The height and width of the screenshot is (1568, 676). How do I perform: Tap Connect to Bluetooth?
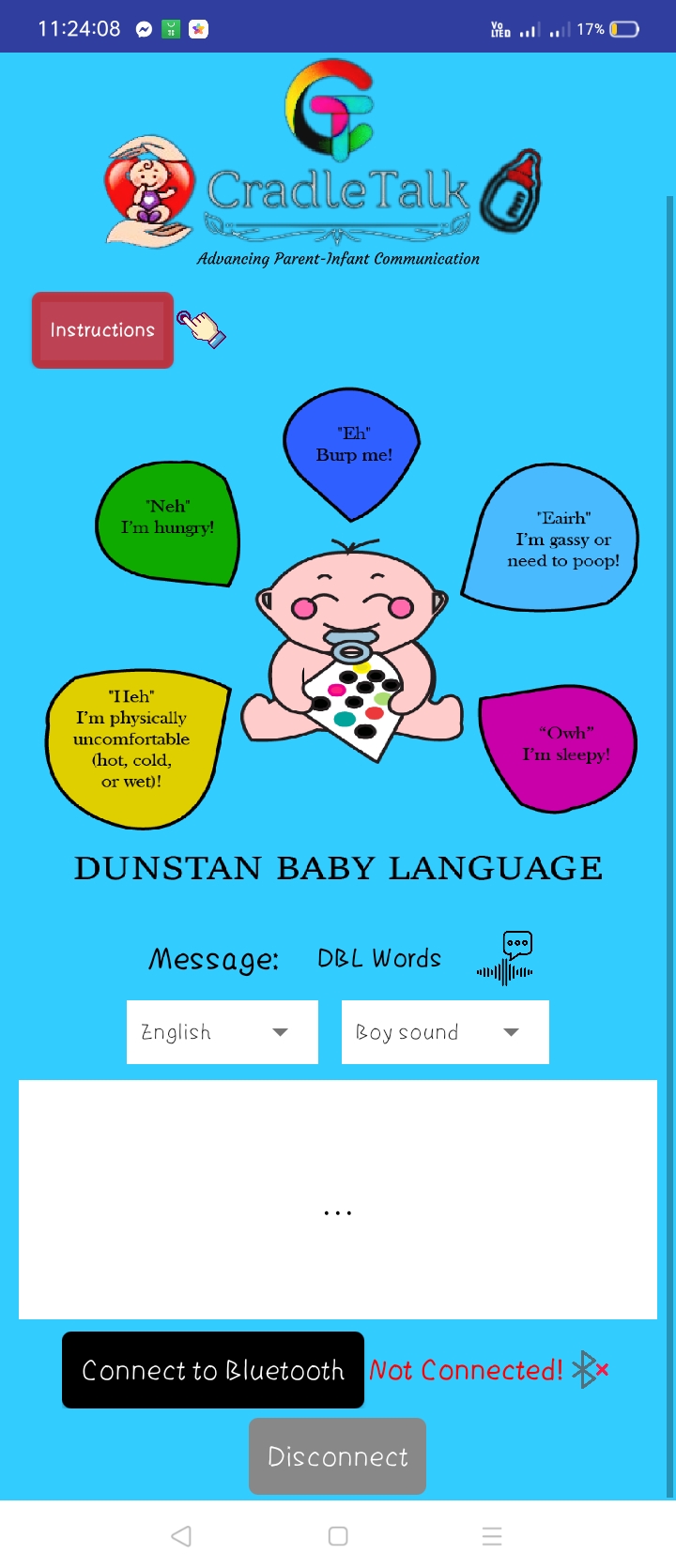click(213, 1370)
